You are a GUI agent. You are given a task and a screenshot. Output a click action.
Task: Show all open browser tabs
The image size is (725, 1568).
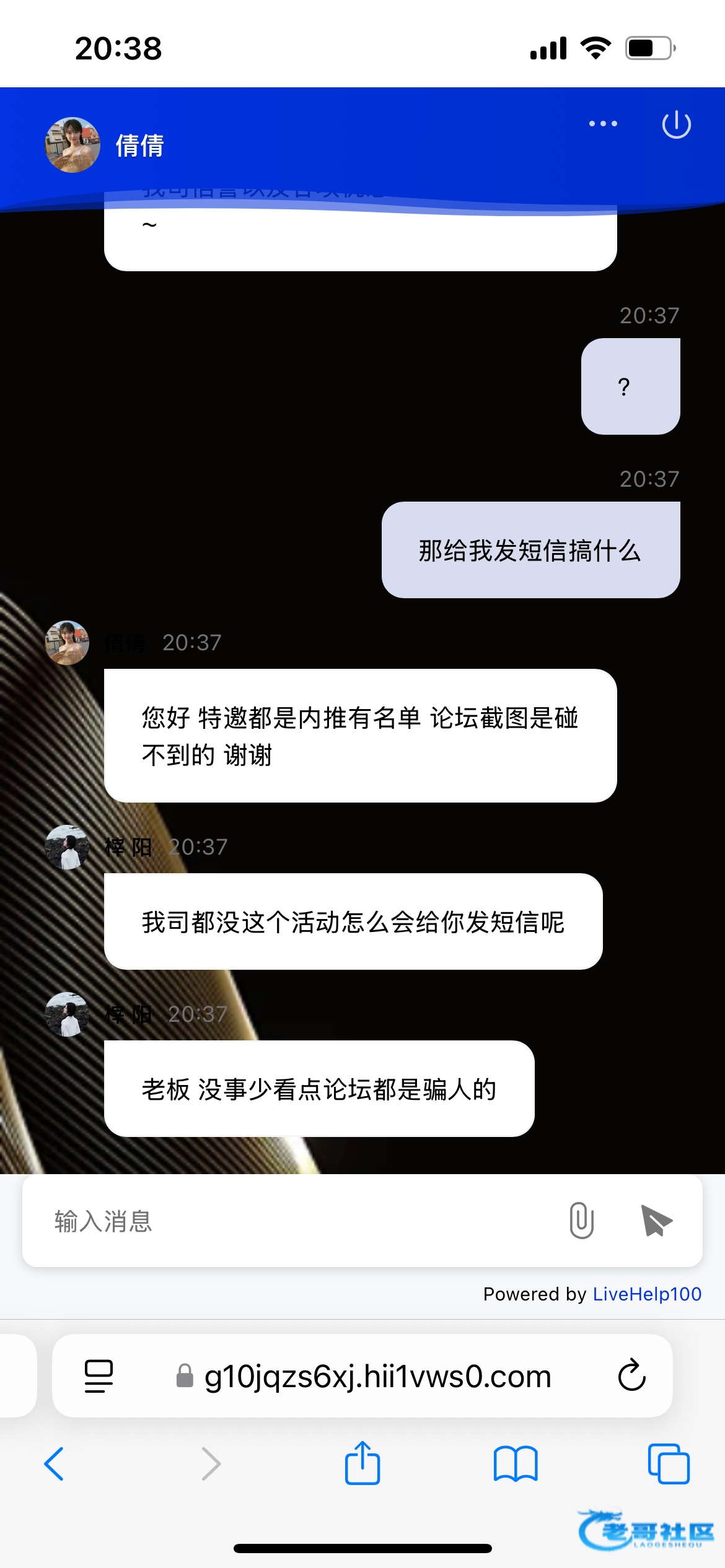point(668,1464)
